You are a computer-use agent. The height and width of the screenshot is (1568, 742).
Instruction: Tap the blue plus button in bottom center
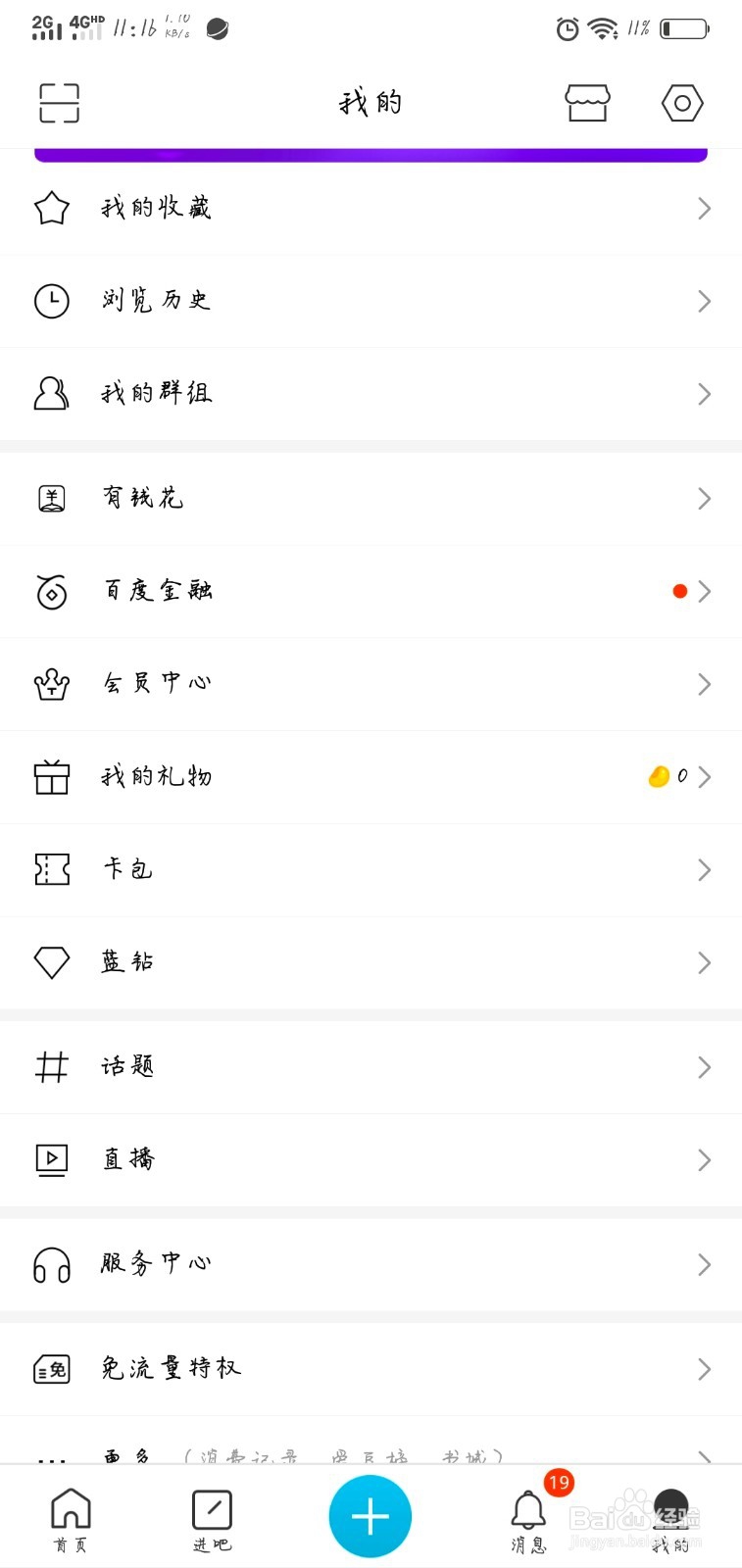[370, 1515]
